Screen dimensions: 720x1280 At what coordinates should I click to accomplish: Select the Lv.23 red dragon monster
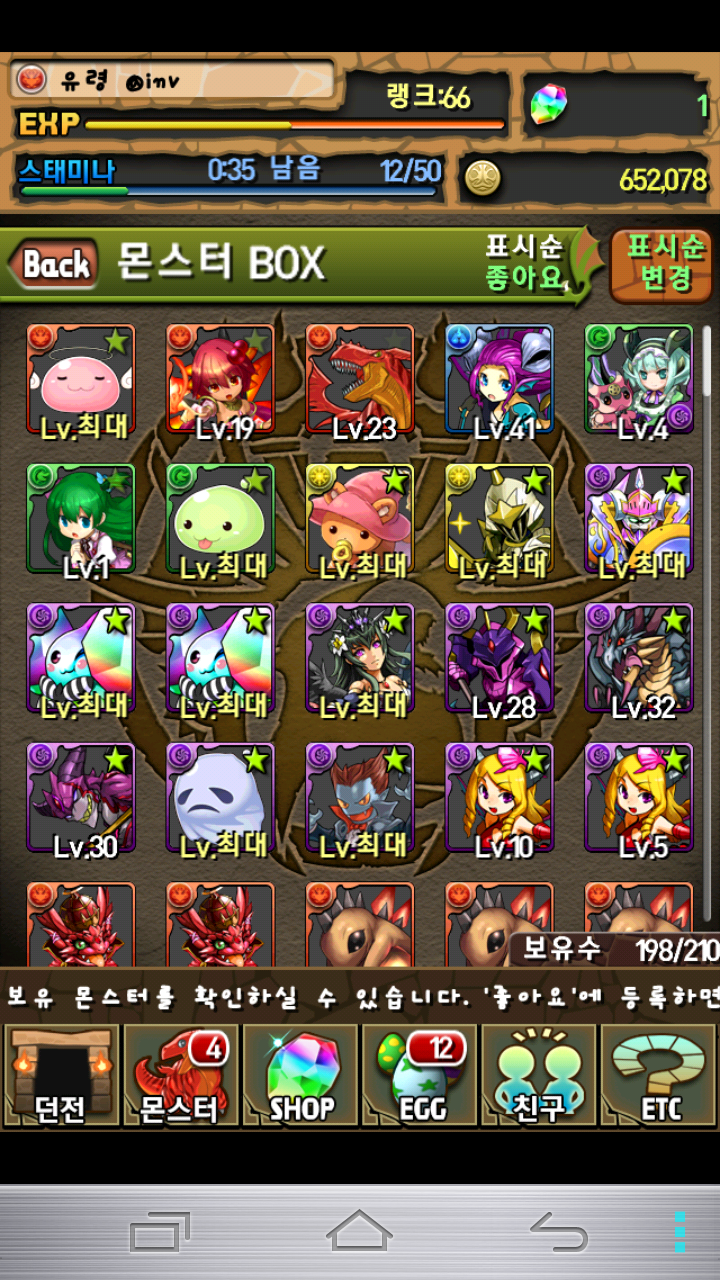click(360, 379)
